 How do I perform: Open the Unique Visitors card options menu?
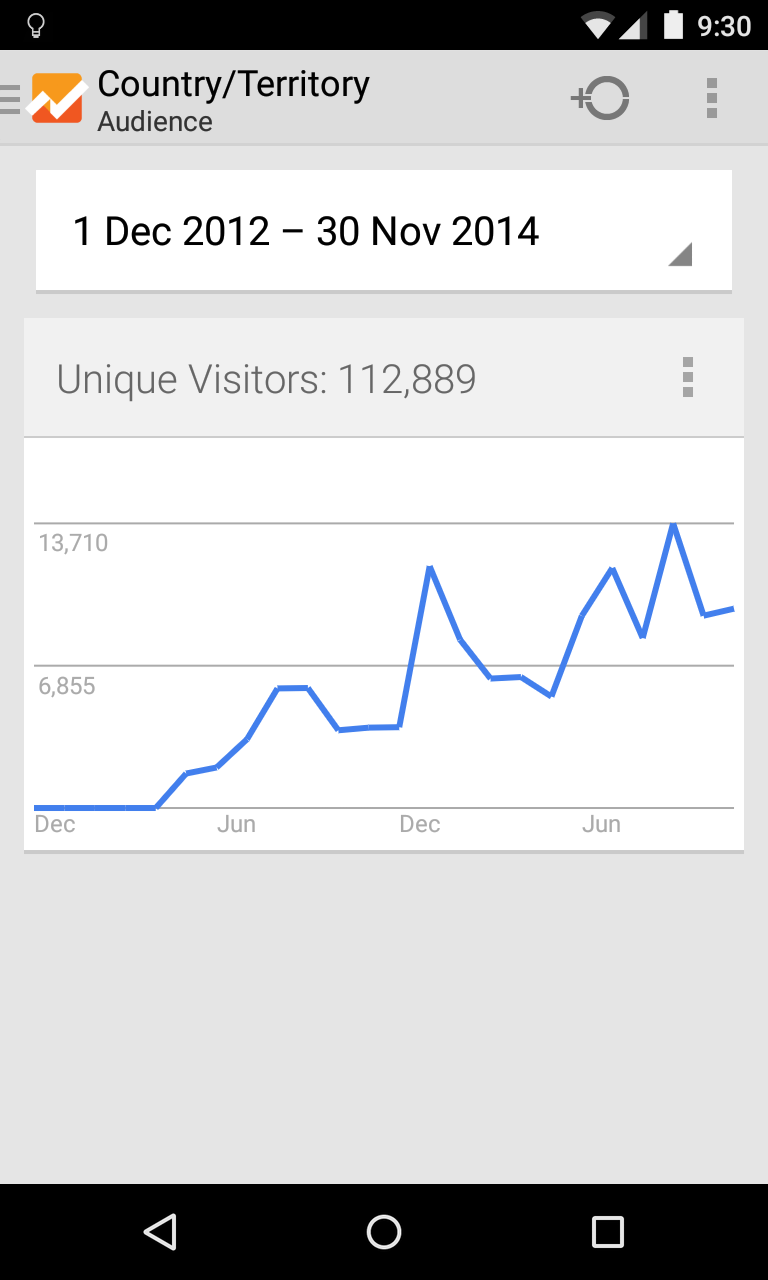pyautogui.click(x=687, y=378)
